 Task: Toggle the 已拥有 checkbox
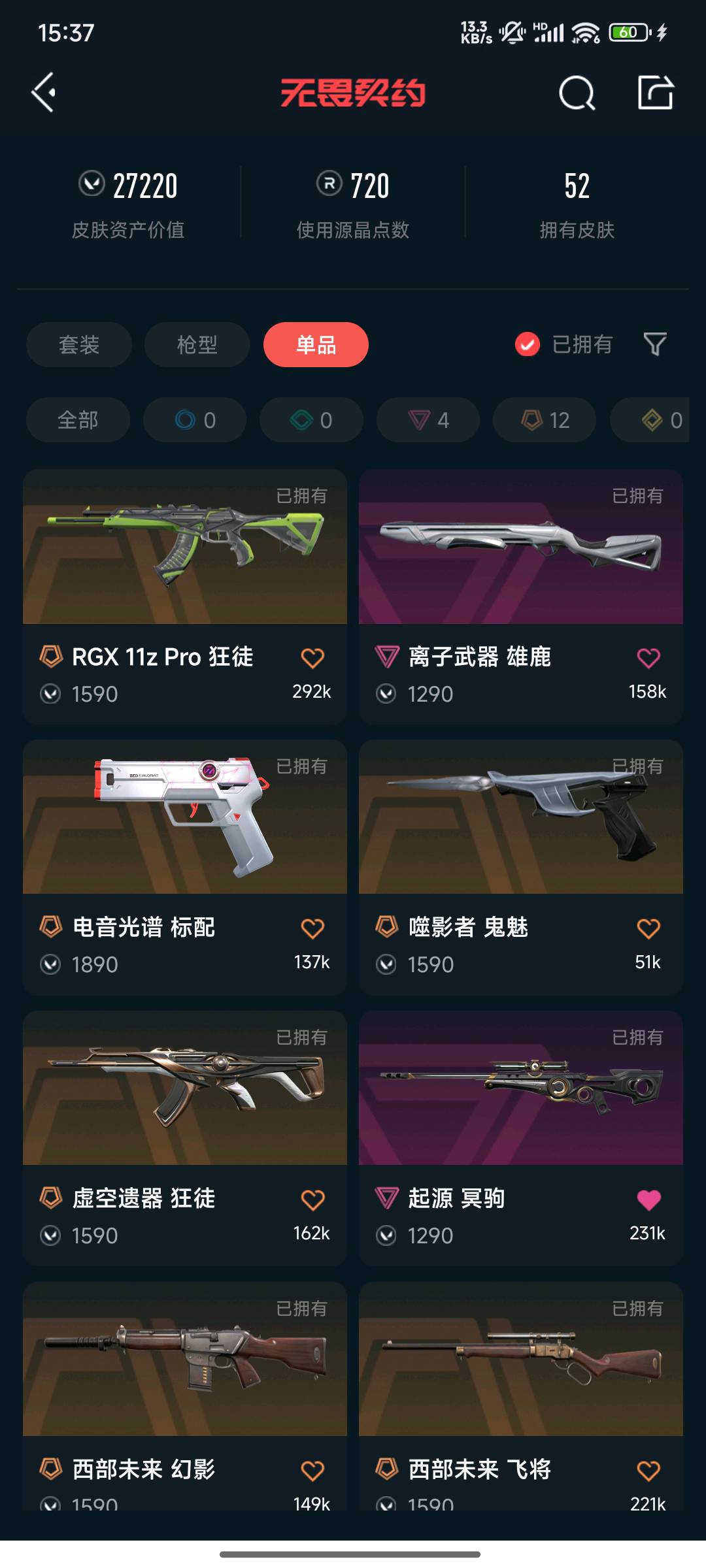pos(527,344)
